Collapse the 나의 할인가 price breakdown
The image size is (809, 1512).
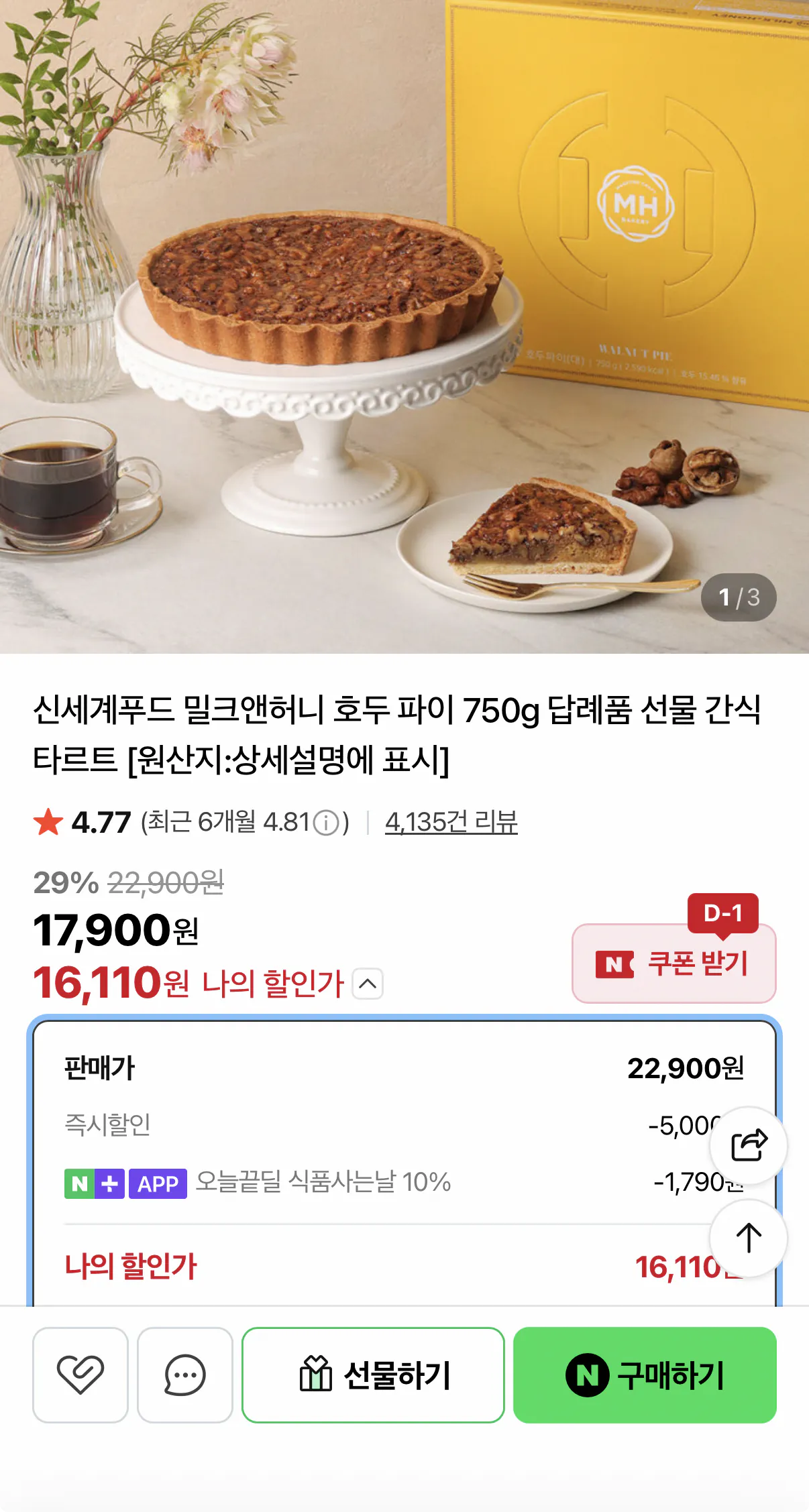368,984
